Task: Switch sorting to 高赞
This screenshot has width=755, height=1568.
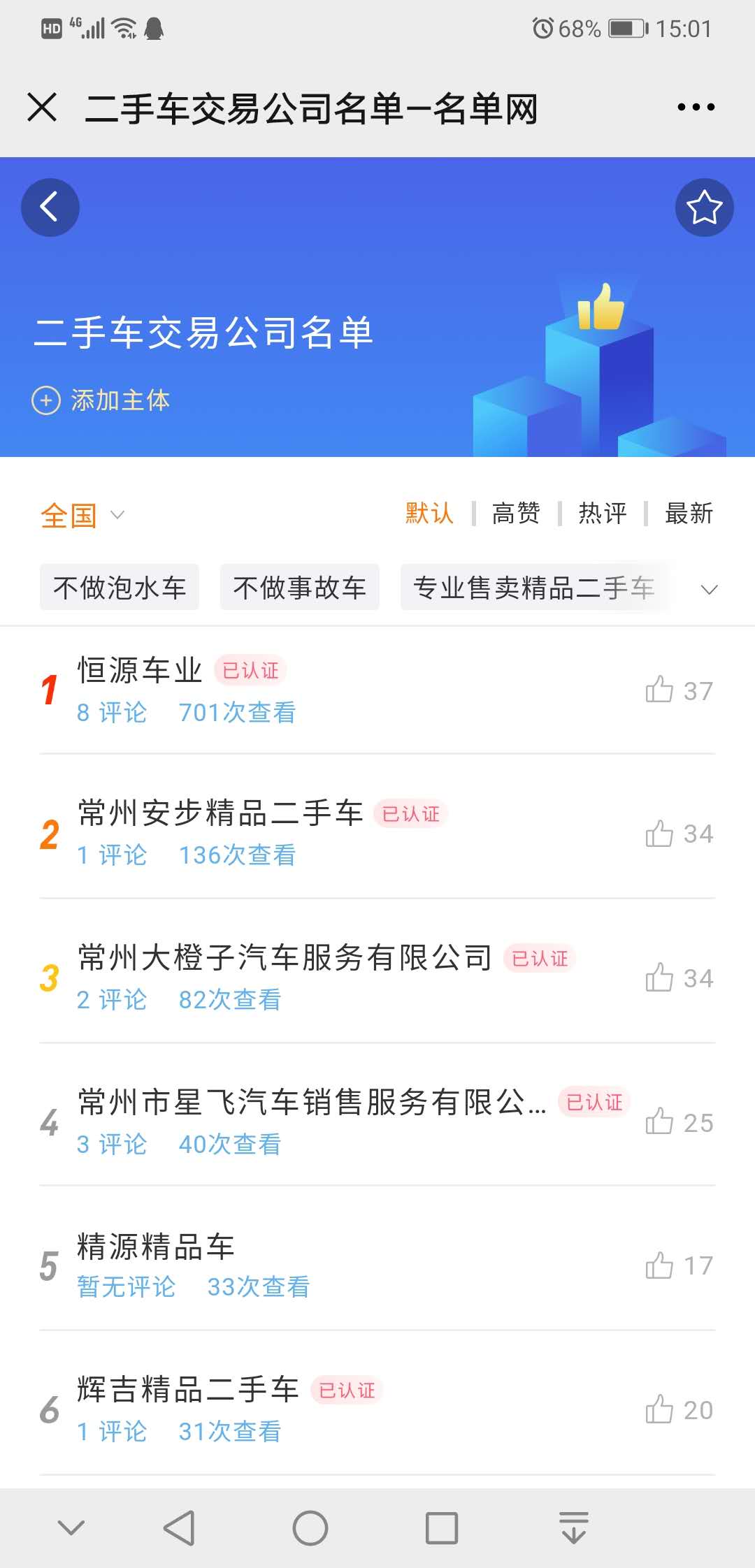Action: tap(515, 514)
